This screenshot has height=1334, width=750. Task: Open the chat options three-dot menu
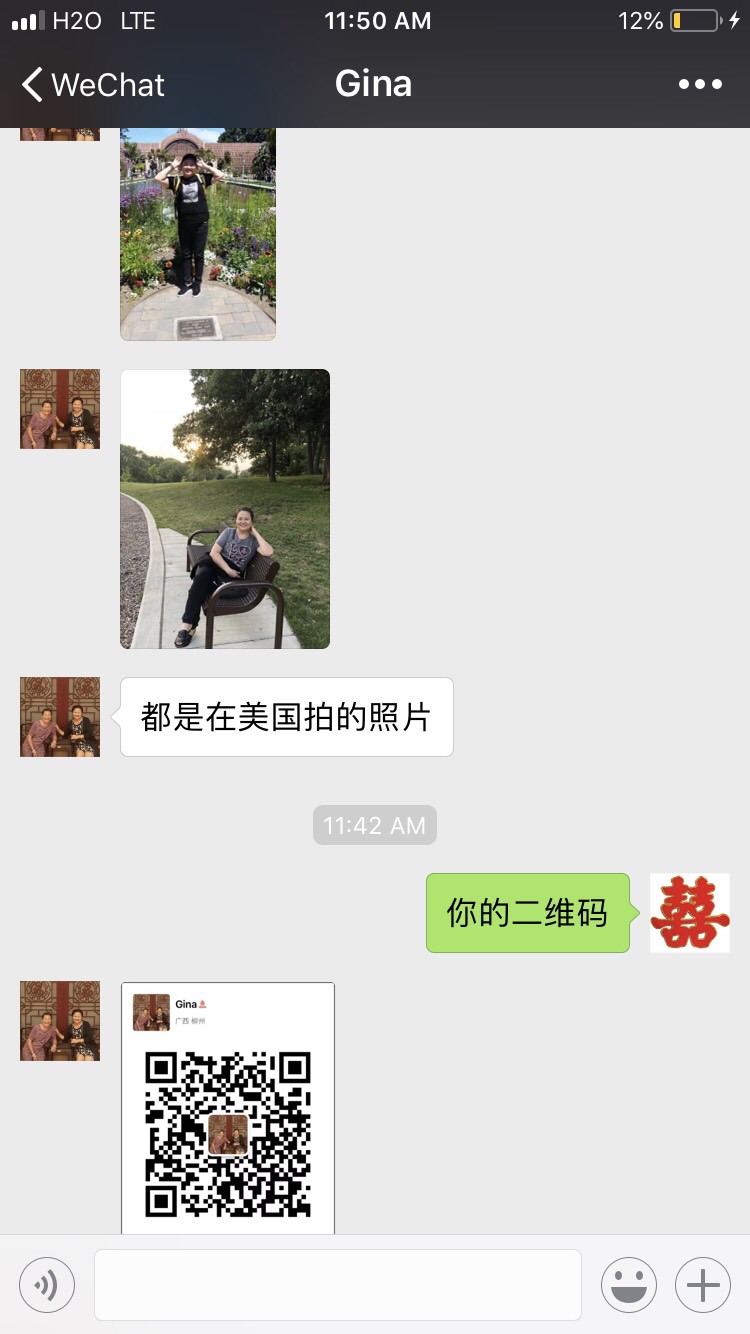tap(700, 85)
